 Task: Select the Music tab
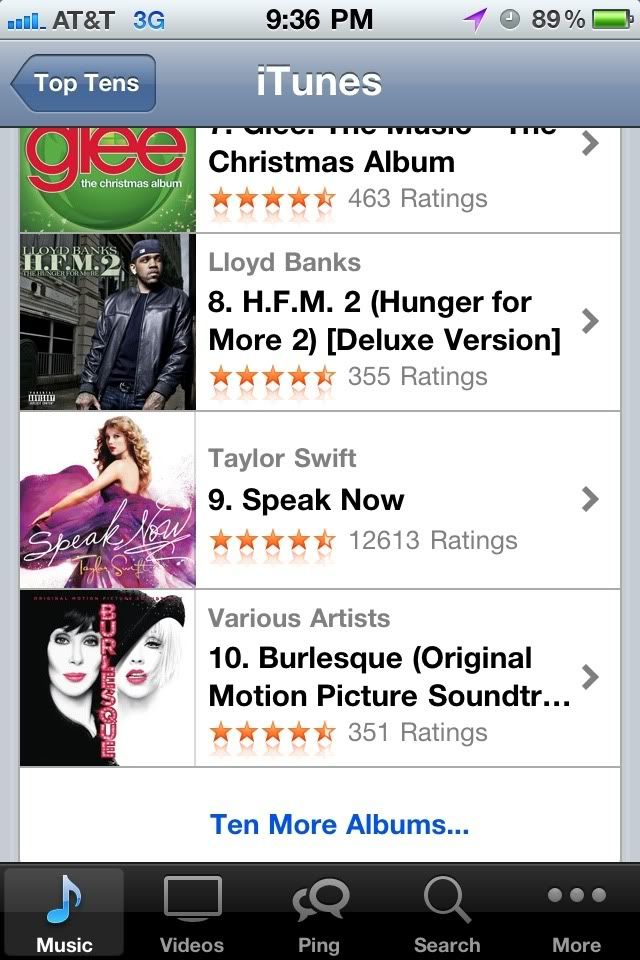(64, 913)
